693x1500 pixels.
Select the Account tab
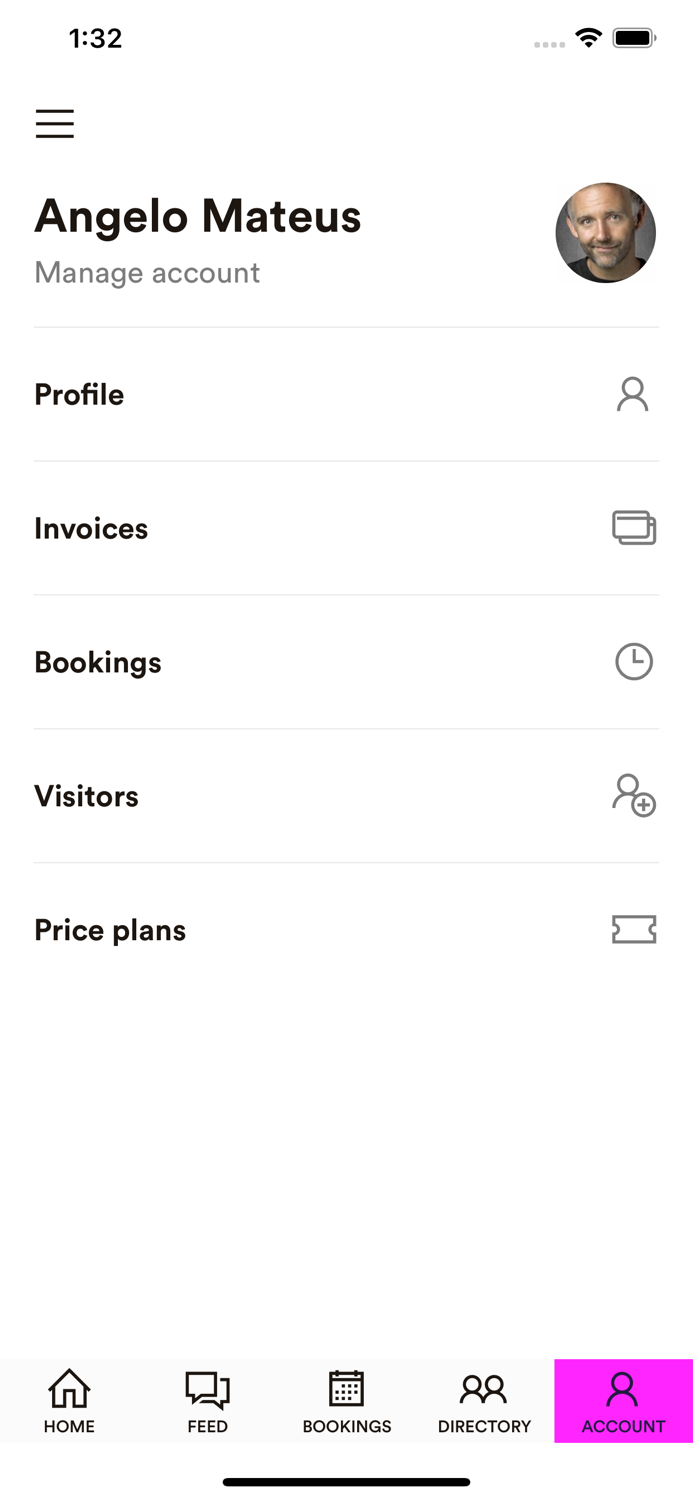coord(623,1401)
